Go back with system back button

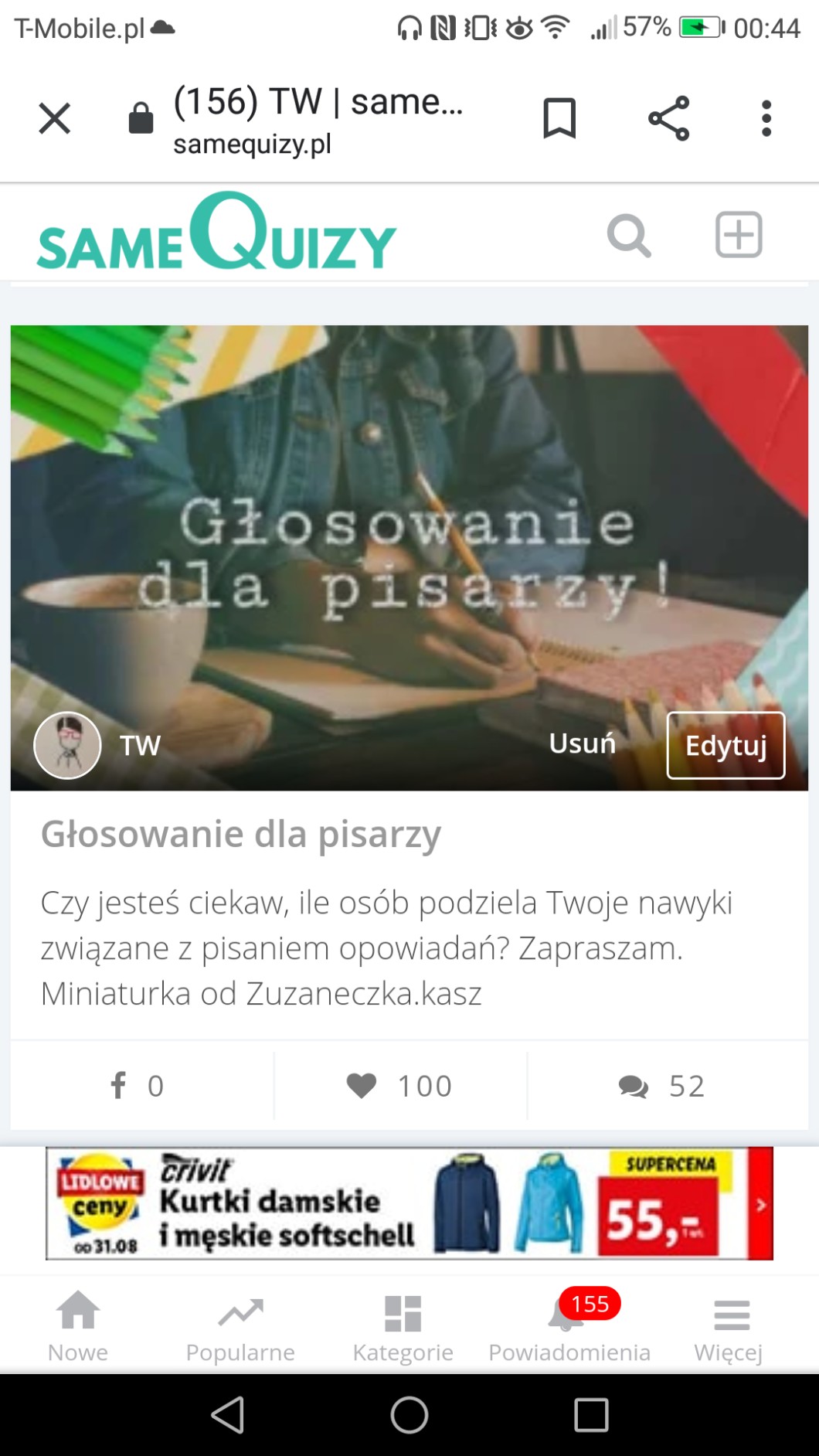228,1415
